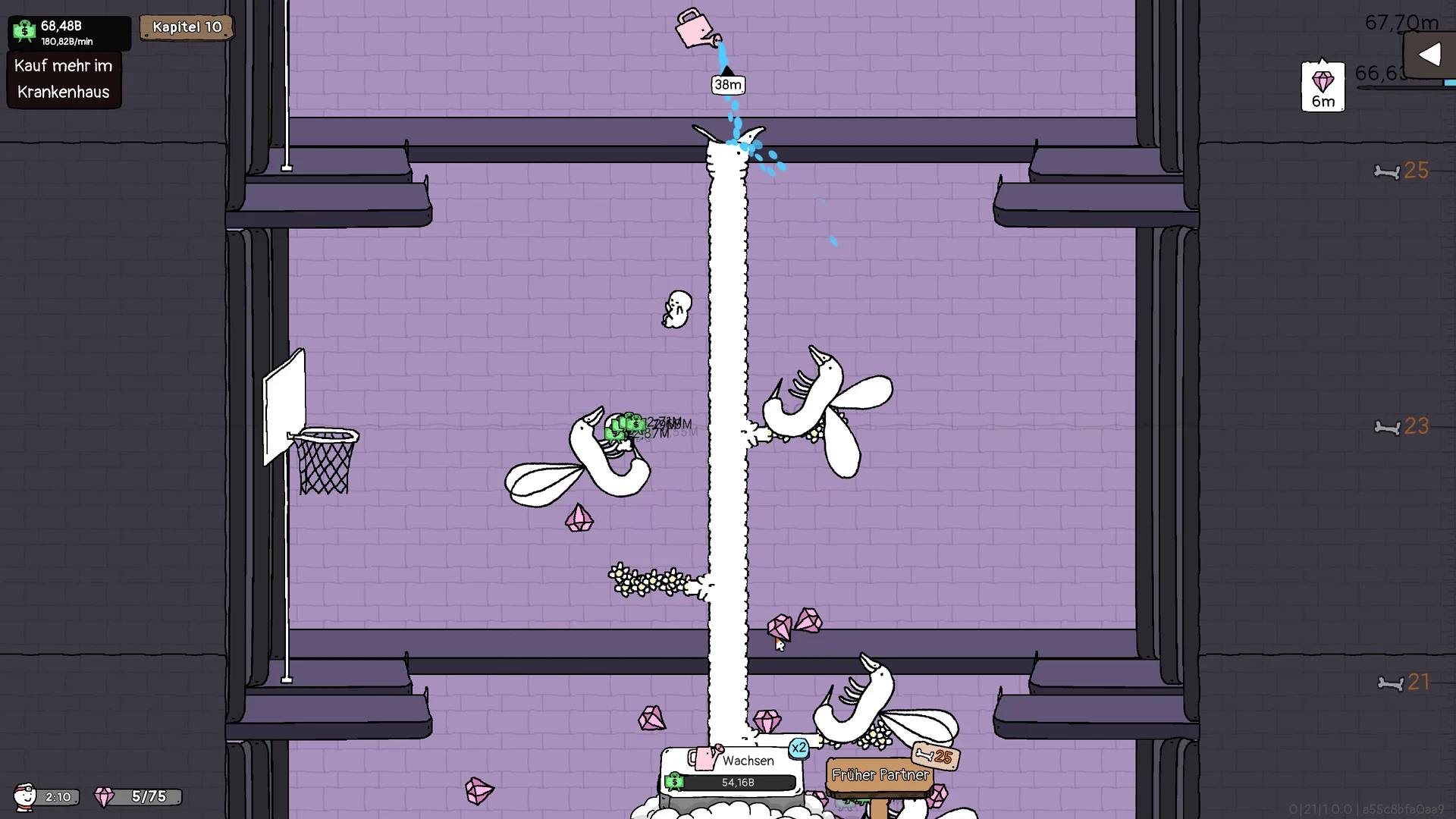This screenshot has height=819, width=1456.
Task: Open the Kapitel 10 chapter badge
Action: (x=187, y=27)
